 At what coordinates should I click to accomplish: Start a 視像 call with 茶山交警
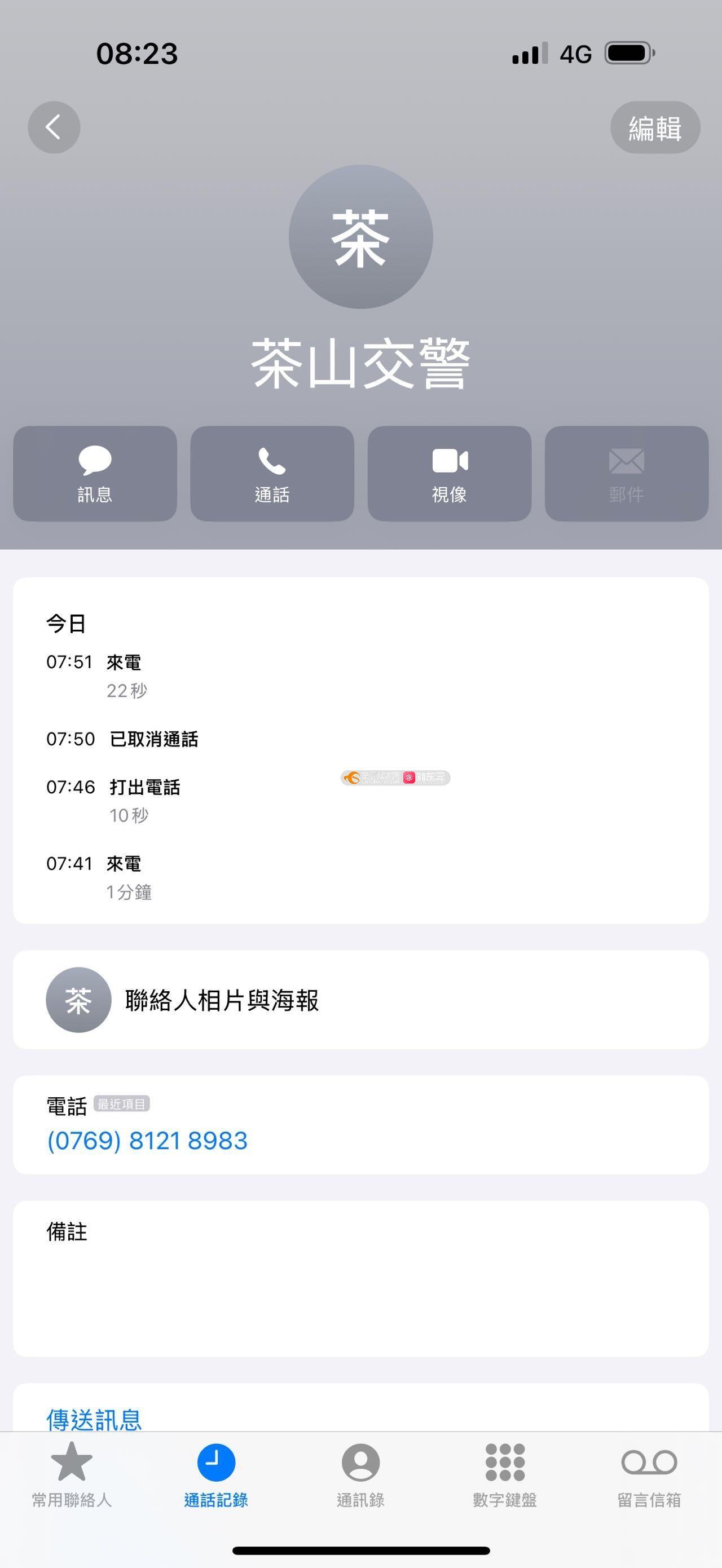point(449,474)
